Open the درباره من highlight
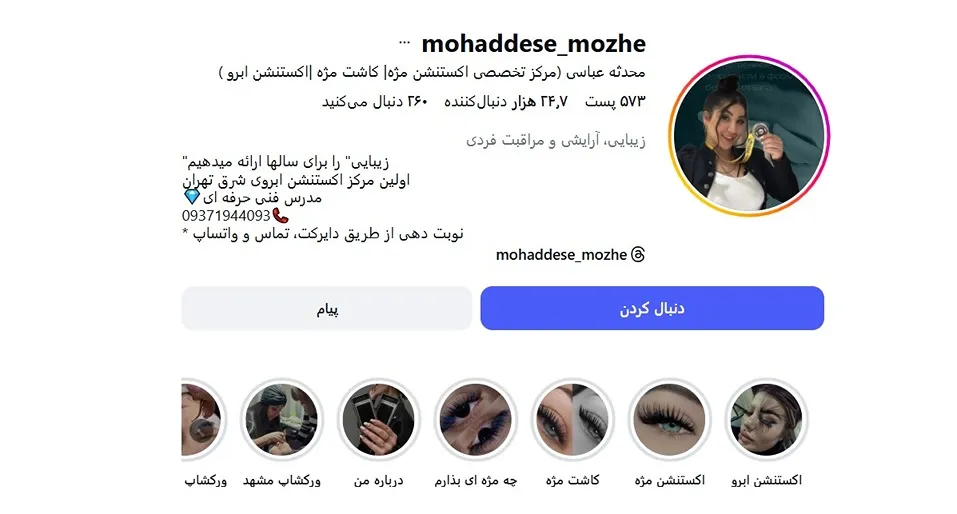The width and height of the screenshot is (957, 514). pyautogui.click(x=378, y=420)
